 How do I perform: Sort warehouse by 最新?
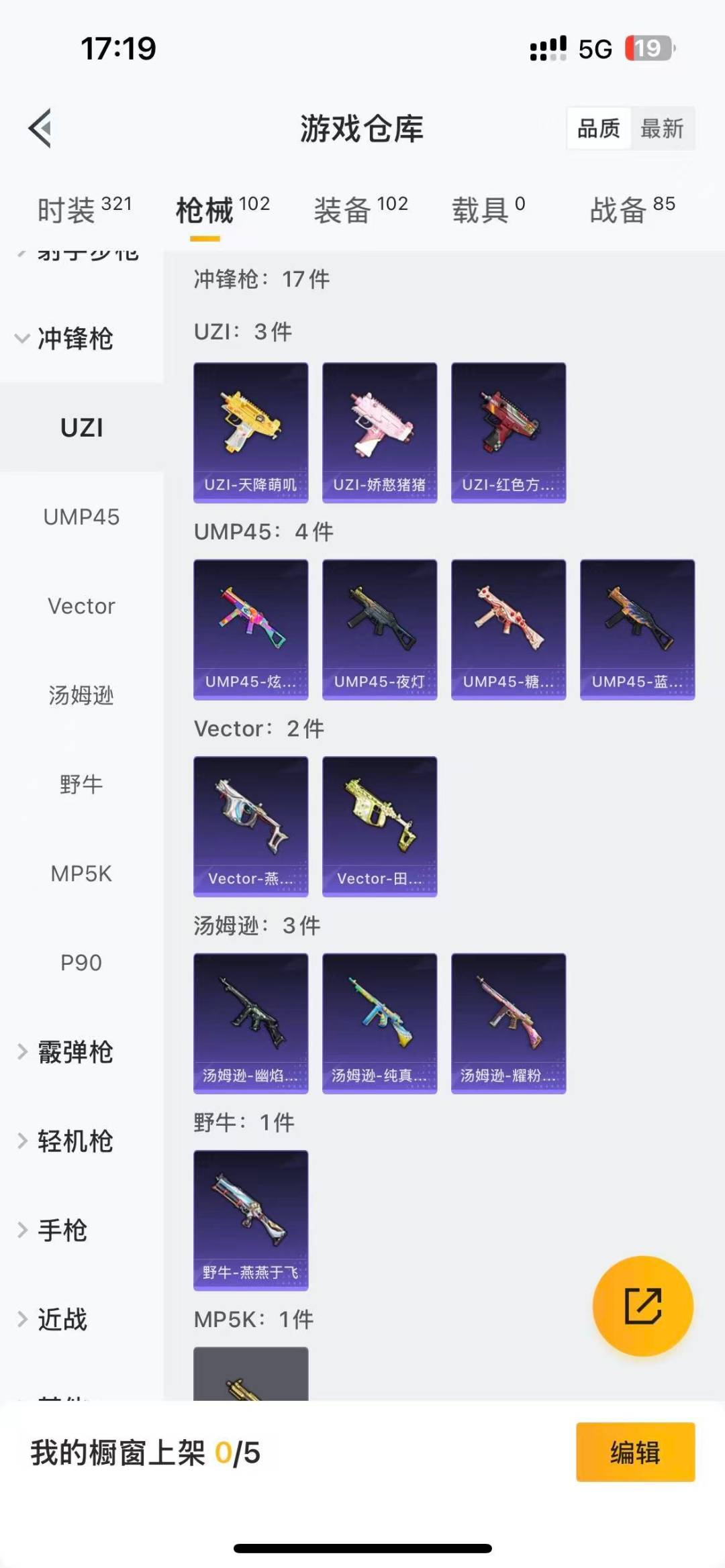tap(661, 128)
